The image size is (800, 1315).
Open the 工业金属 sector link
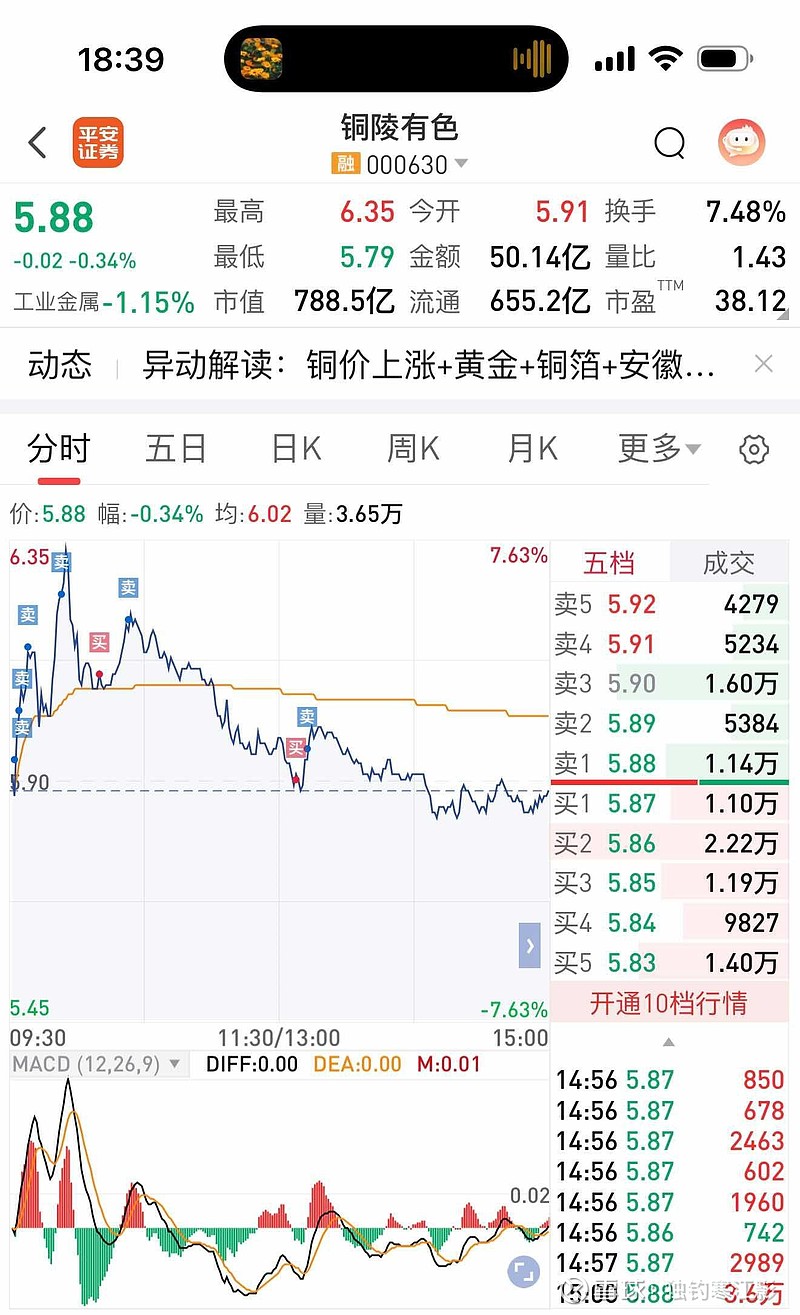(x=104, y=302)
